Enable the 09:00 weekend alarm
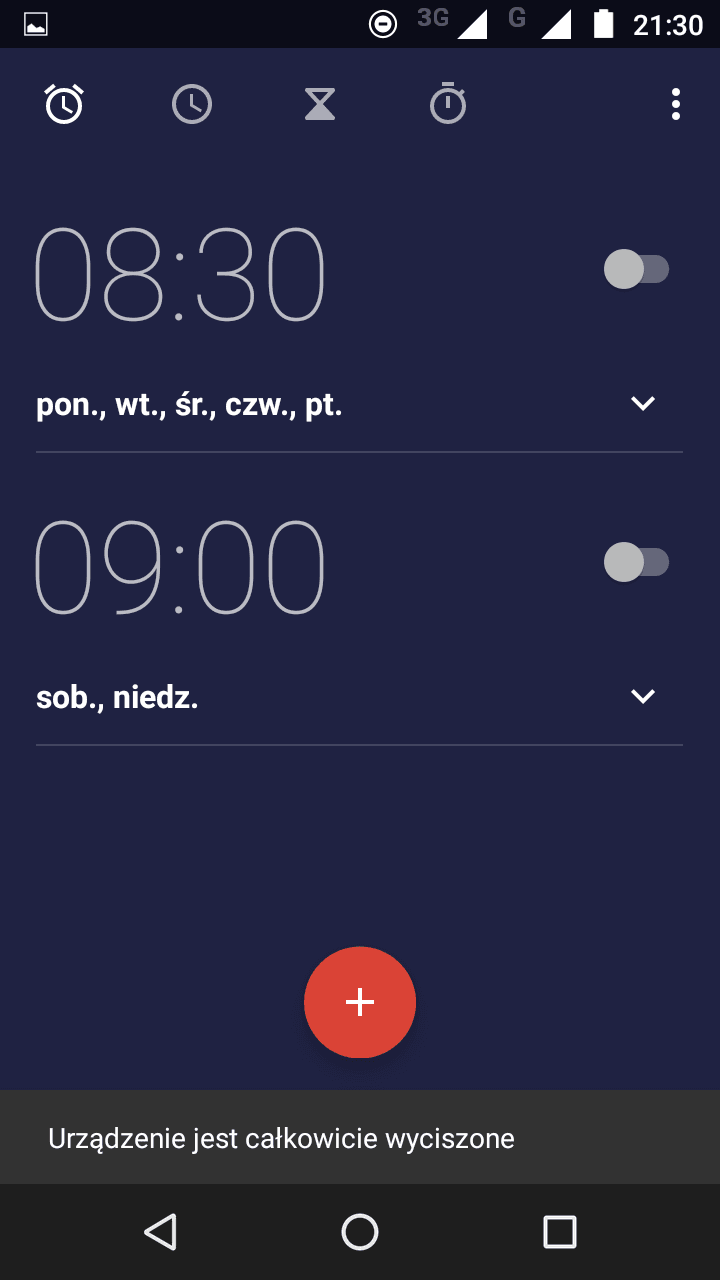720x1280 pixels. click(636, 562)
